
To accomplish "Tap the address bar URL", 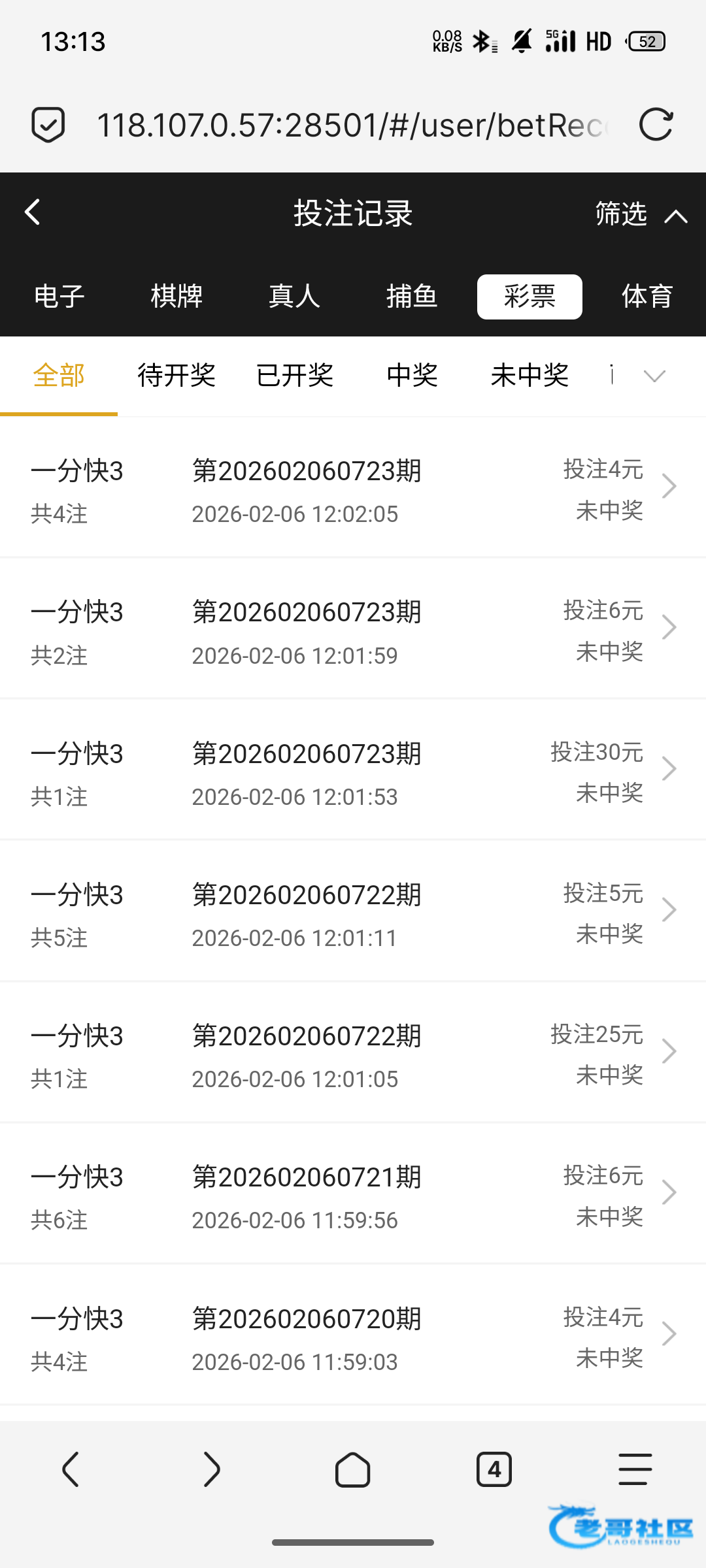I will (x=353, y=124).
